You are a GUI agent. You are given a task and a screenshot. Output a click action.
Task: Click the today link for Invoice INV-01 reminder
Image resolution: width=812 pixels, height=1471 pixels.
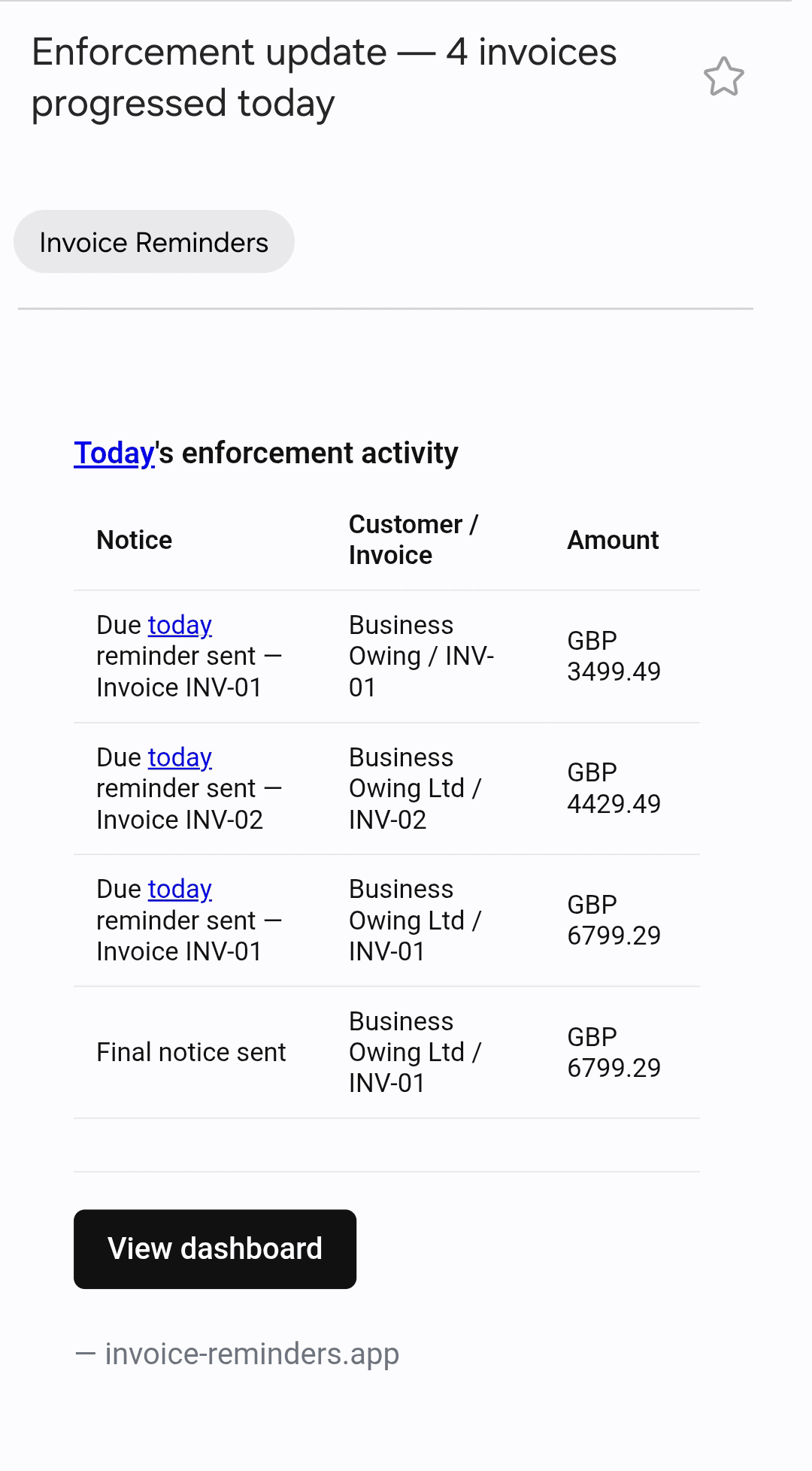[180, 625]
